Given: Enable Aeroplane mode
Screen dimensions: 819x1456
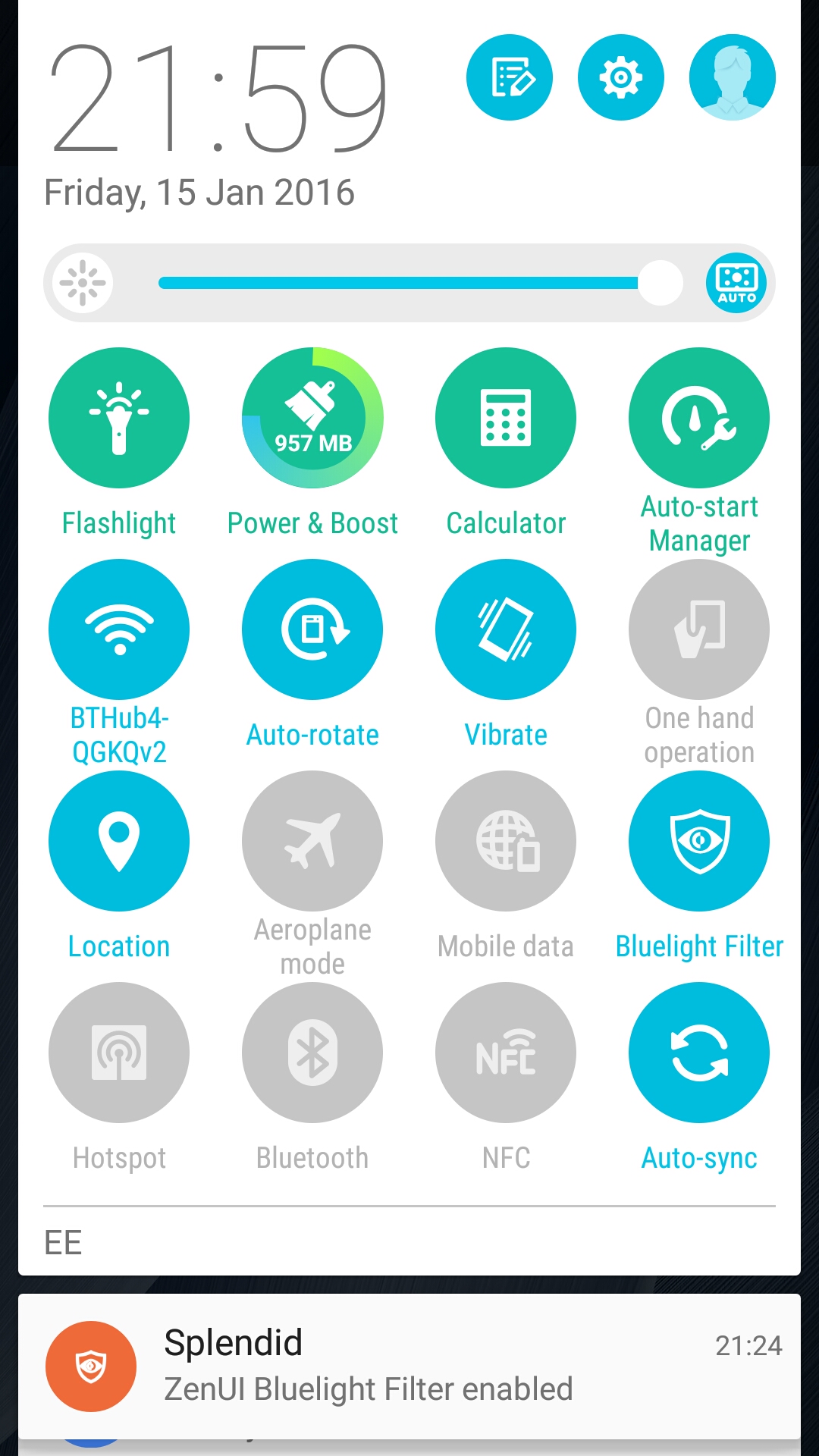Looking at the screenshot, I should click(x=312, y=841).
